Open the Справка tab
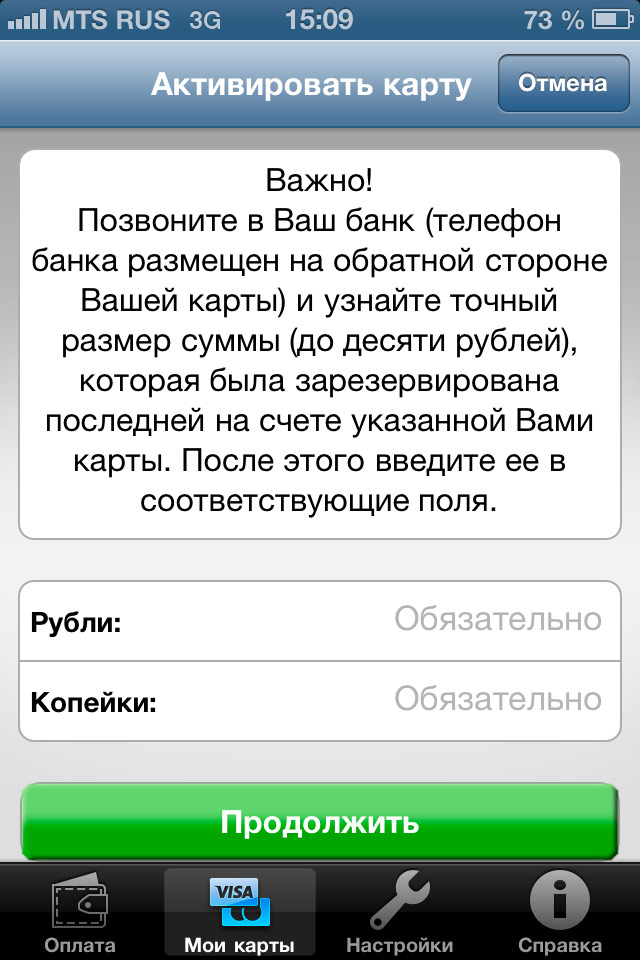Screen dimensions: 640x960 tap(559, 913)
